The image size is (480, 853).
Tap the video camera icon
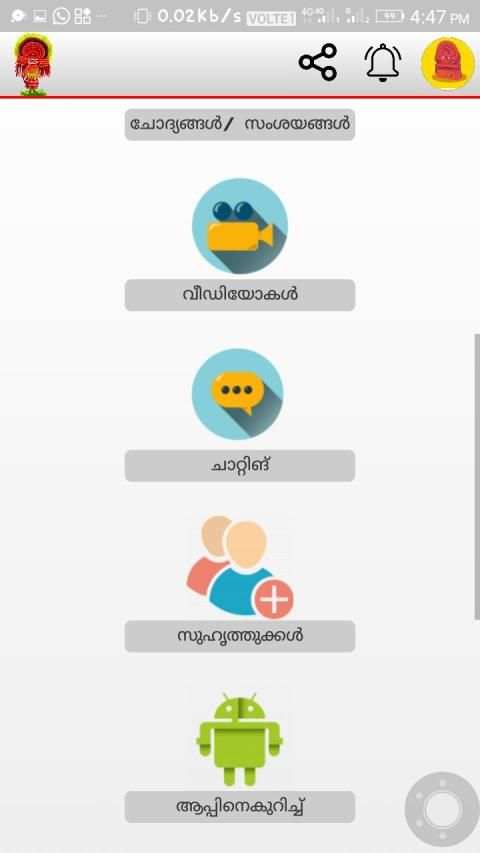click(x=240, y=226)
